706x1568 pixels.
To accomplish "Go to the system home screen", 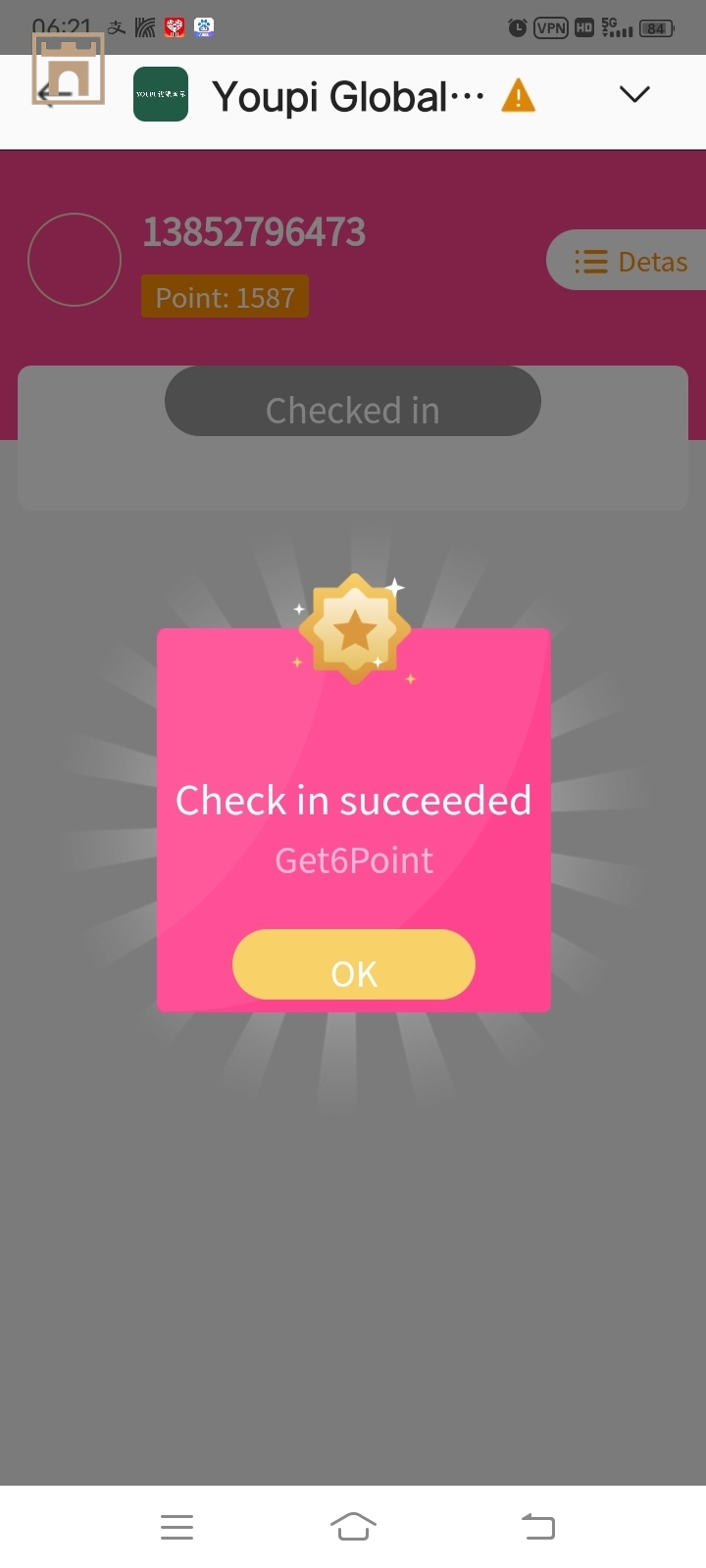I will tap(353, 1526).
